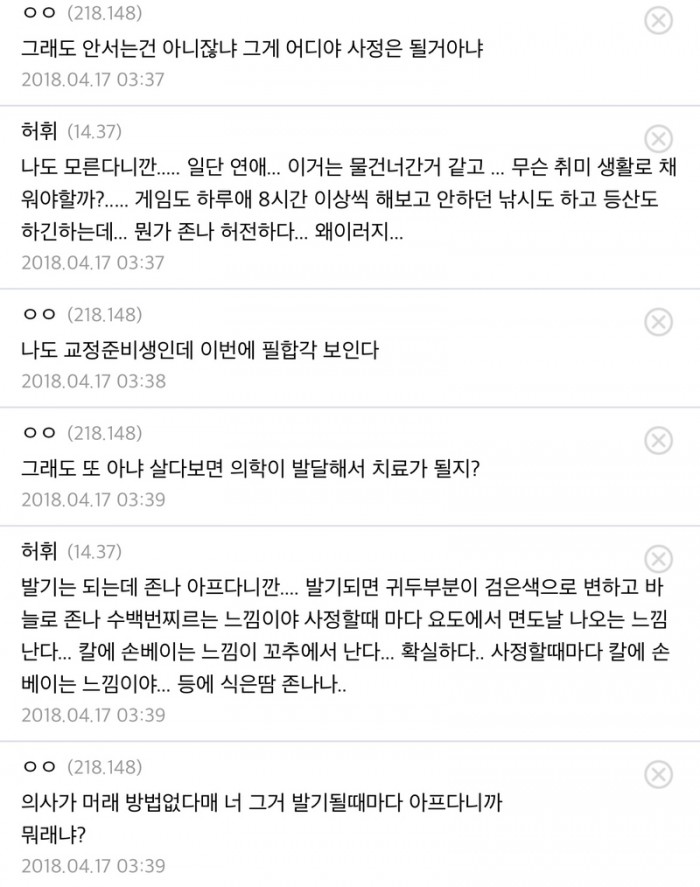Remove 허휘's comment posted at 03:39
The image size is (700, 887).
[657, 558]
